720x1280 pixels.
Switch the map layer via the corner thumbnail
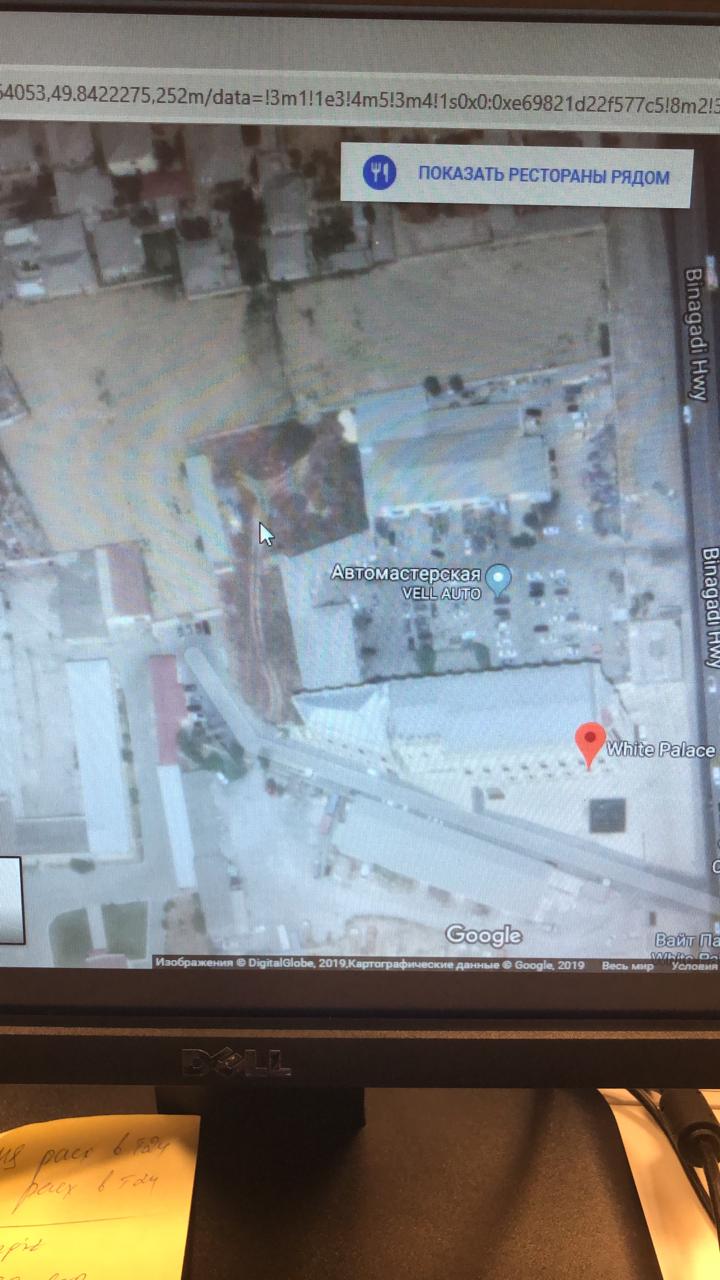pyautogui.click(x=10, y=900)
